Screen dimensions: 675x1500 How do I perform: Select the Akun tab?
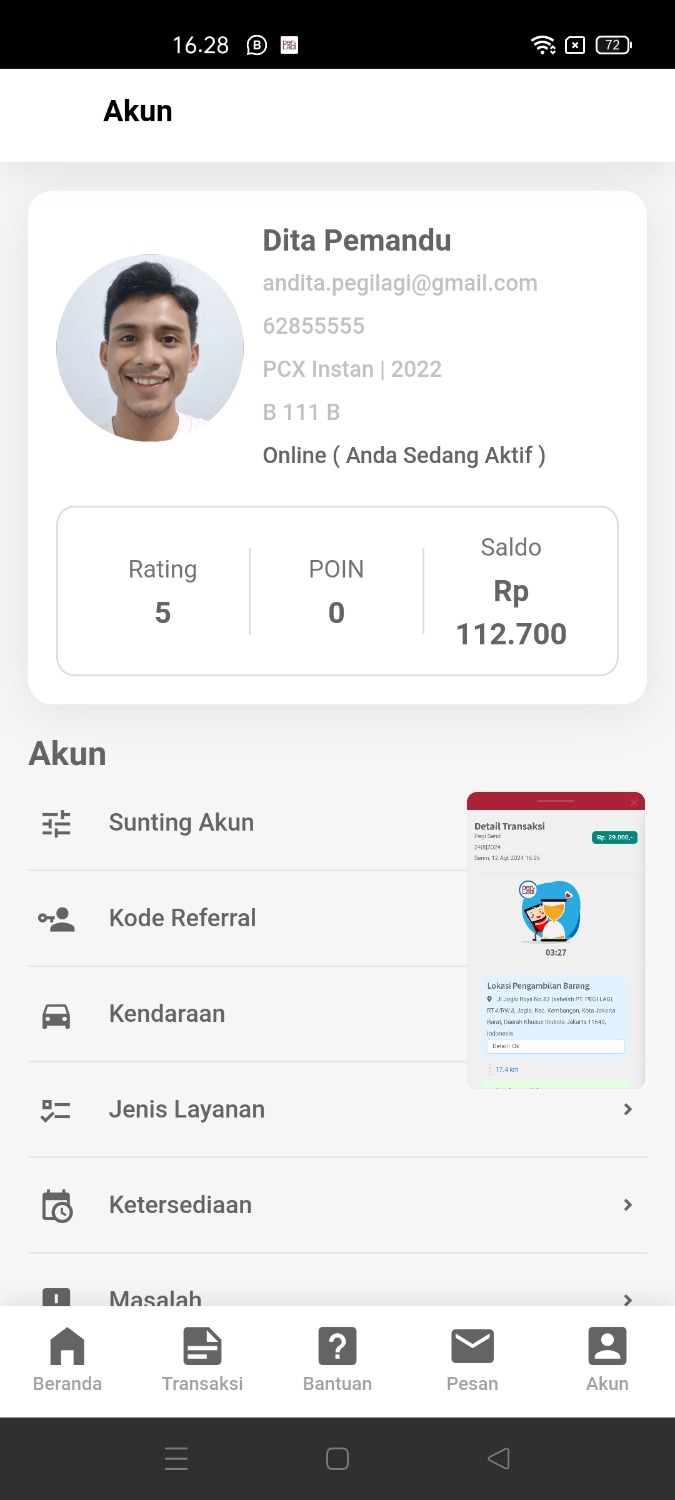tap(607, 1360)
